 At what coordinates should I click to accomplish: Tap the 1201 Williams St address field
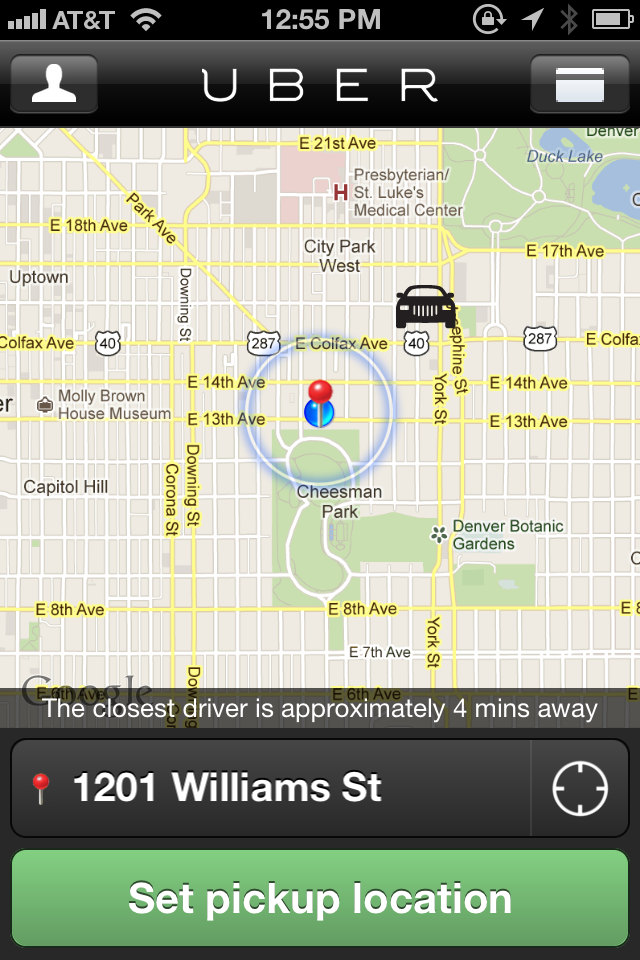[x=270, y=788]
